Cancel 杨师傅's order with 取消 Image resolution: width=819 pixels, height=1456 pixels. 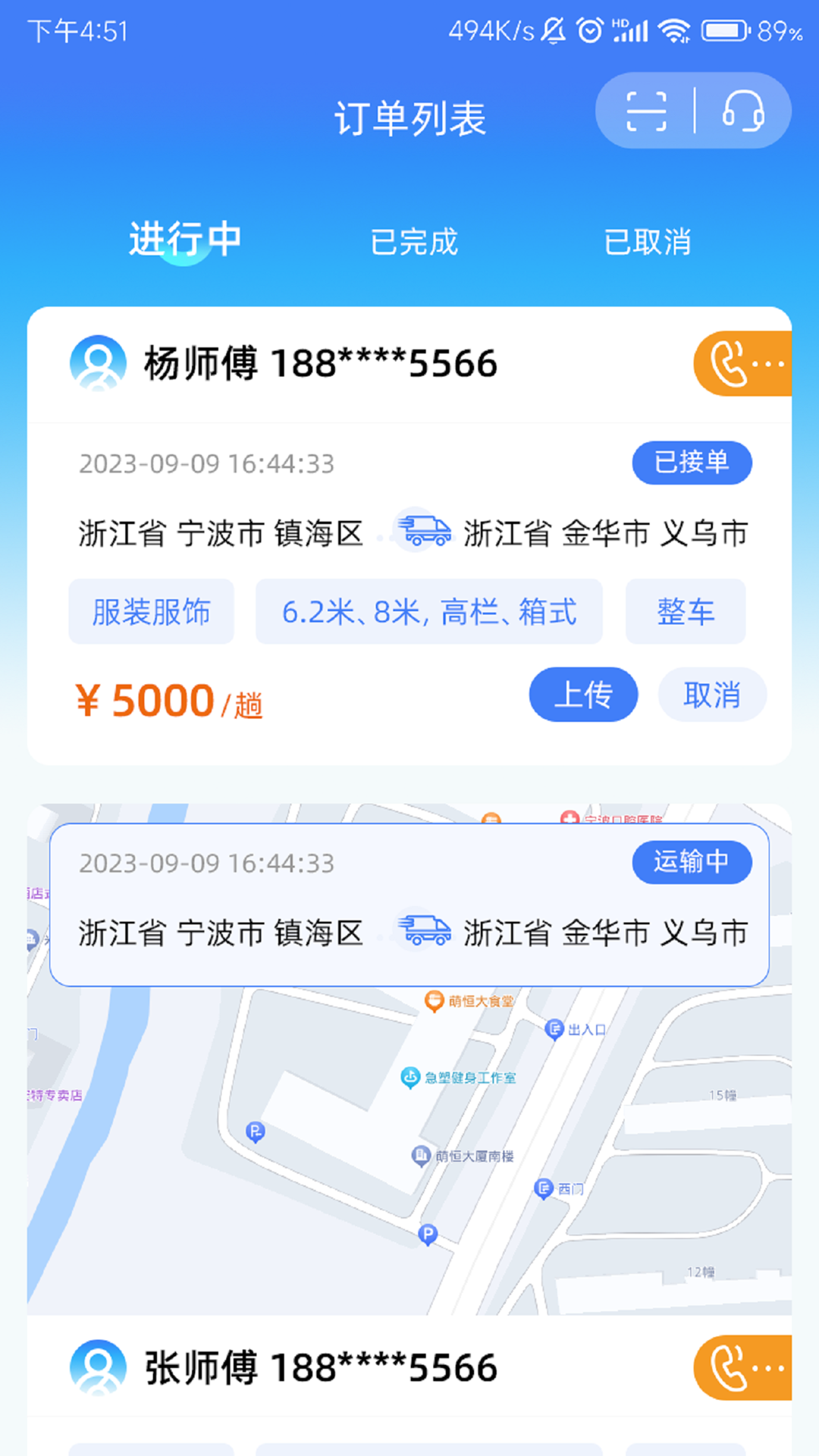712,695
